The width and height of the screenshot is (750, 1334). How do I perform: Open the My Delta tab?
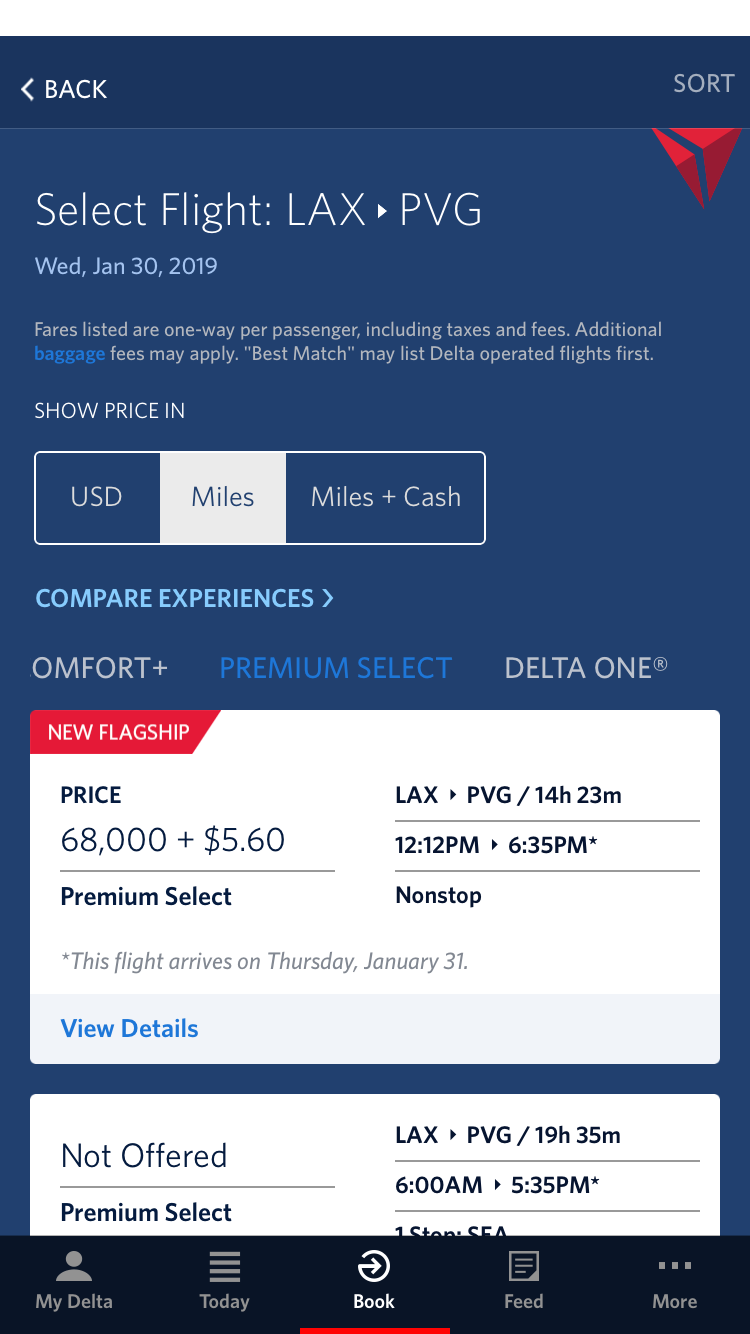point(74,1281)
